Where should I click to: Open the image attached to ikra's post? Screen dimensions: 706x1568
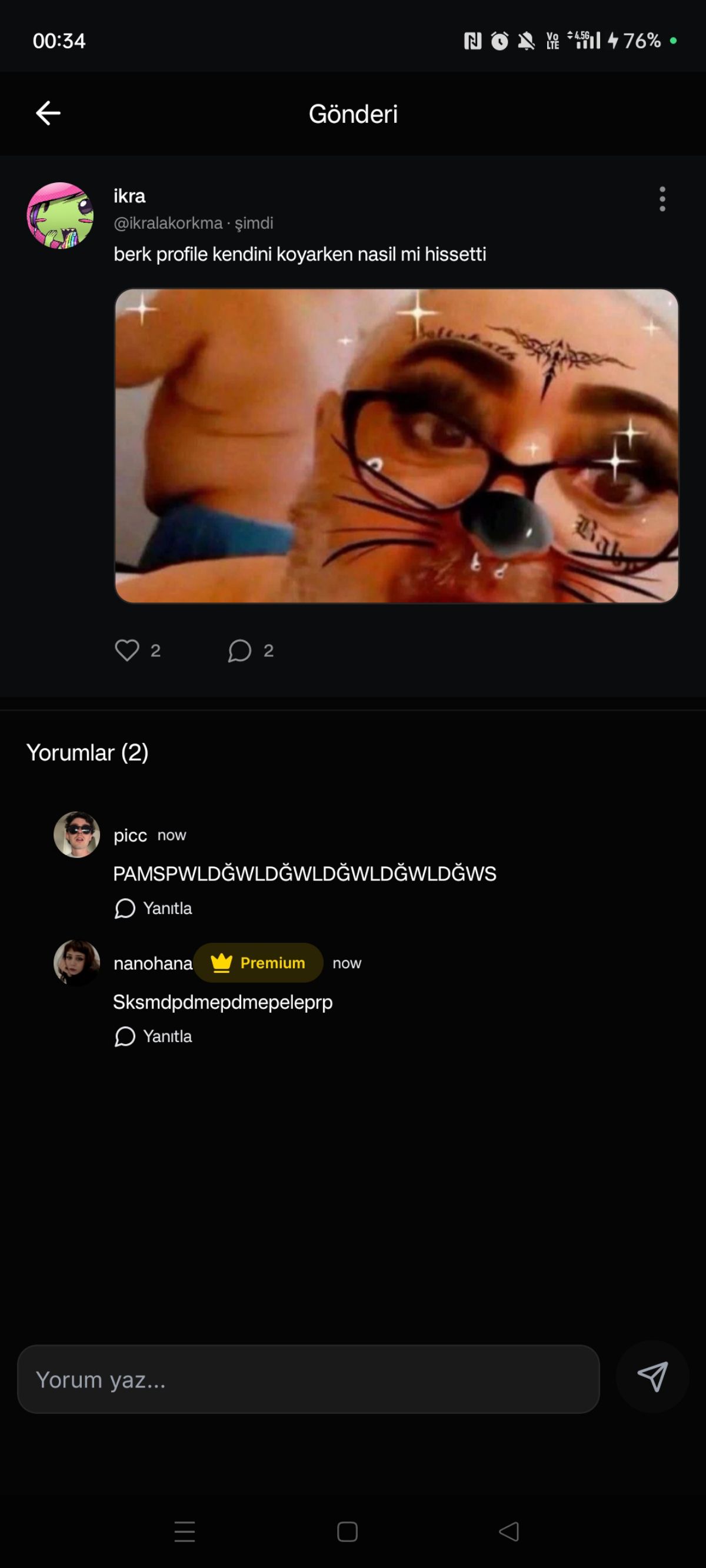coord(397,446)
